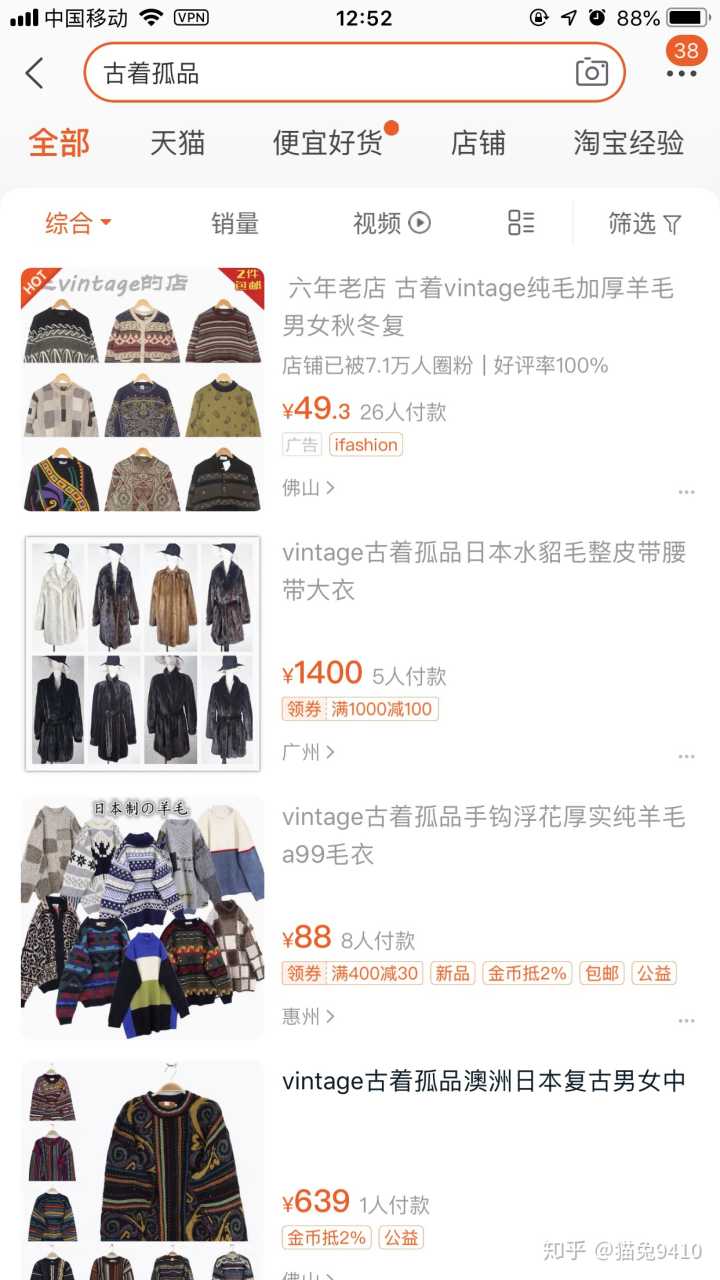Toggle the list/grid layout icon
Viewport: 720px width, 1280px height.
tap(521, 223)
